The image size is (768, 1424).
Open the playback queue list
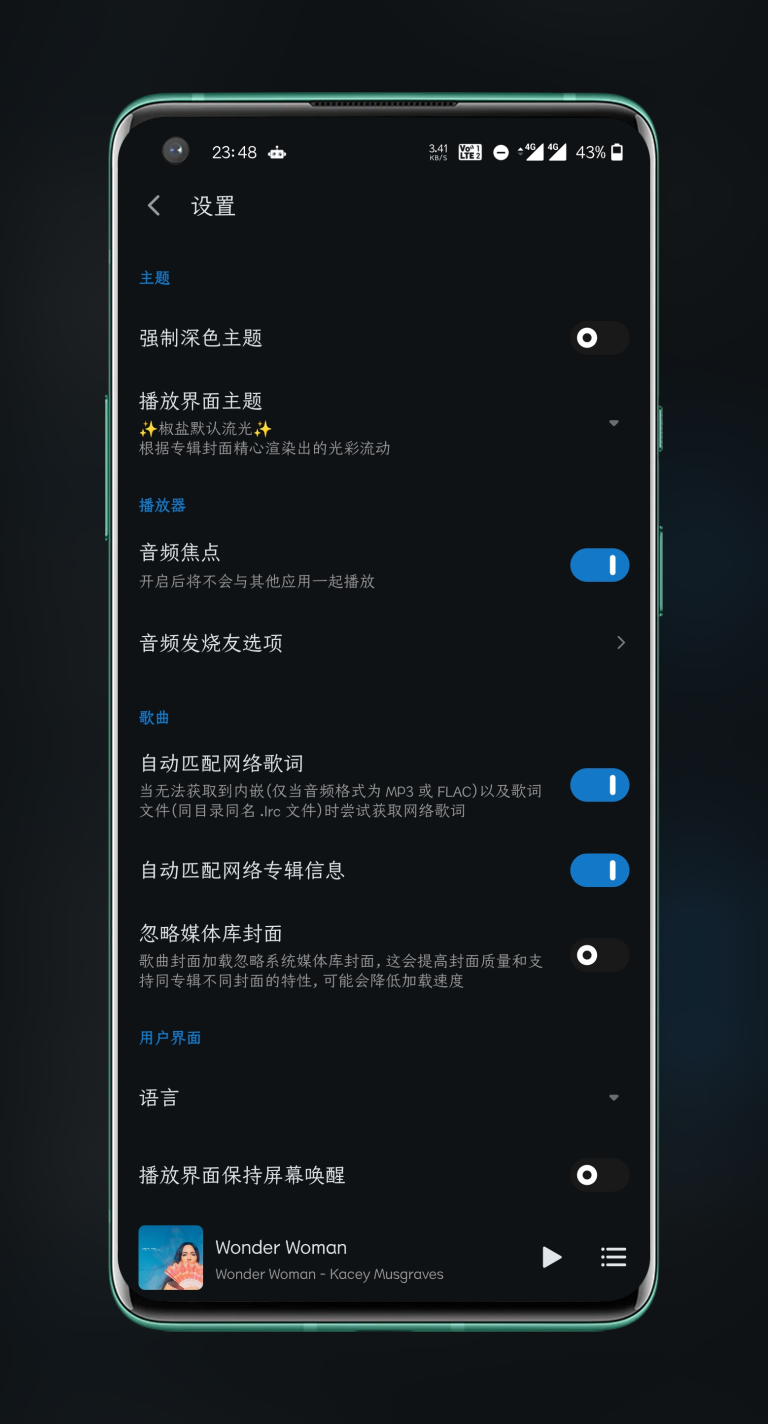pos(613,1257)
